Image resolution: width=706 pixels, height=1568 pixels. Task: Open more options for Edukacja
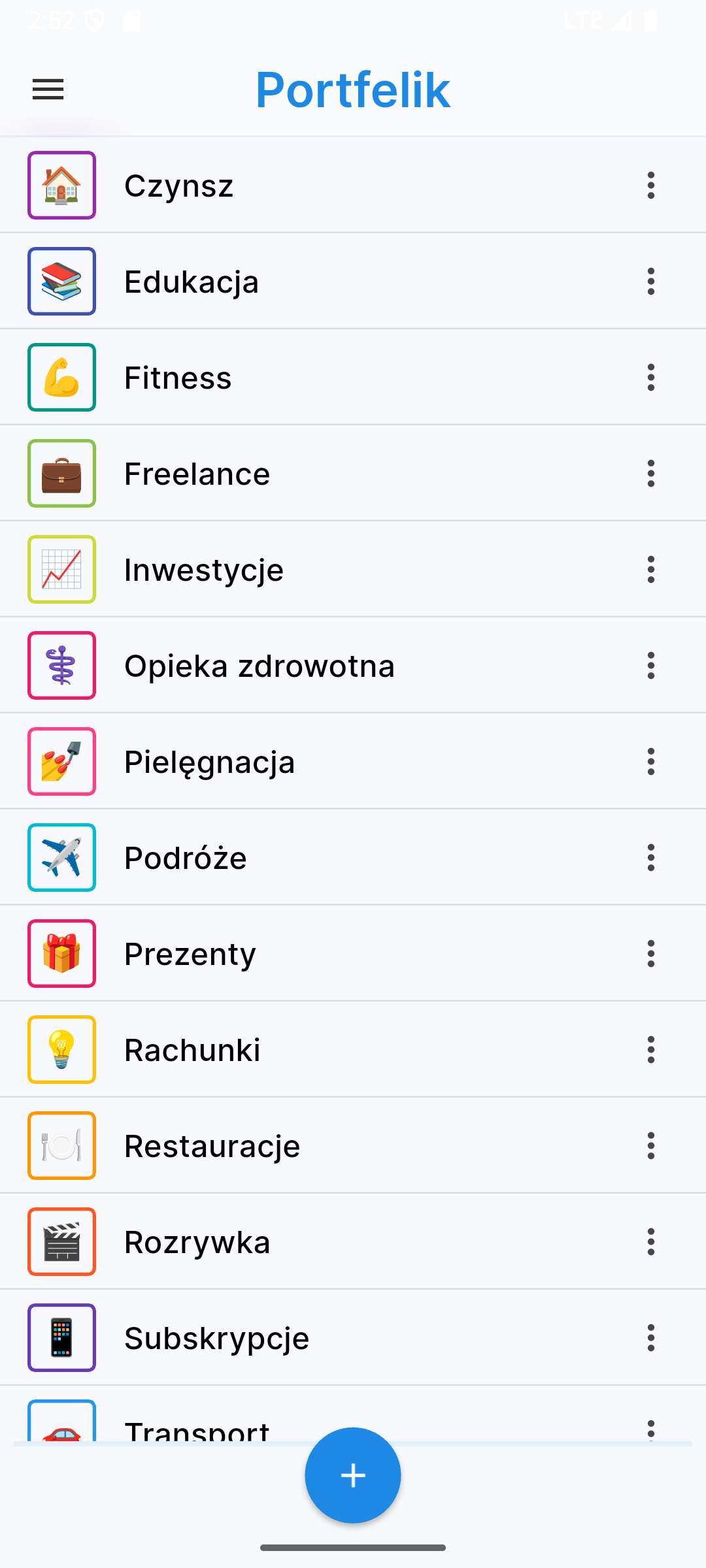pyautogui.click(x=651, y=282)
